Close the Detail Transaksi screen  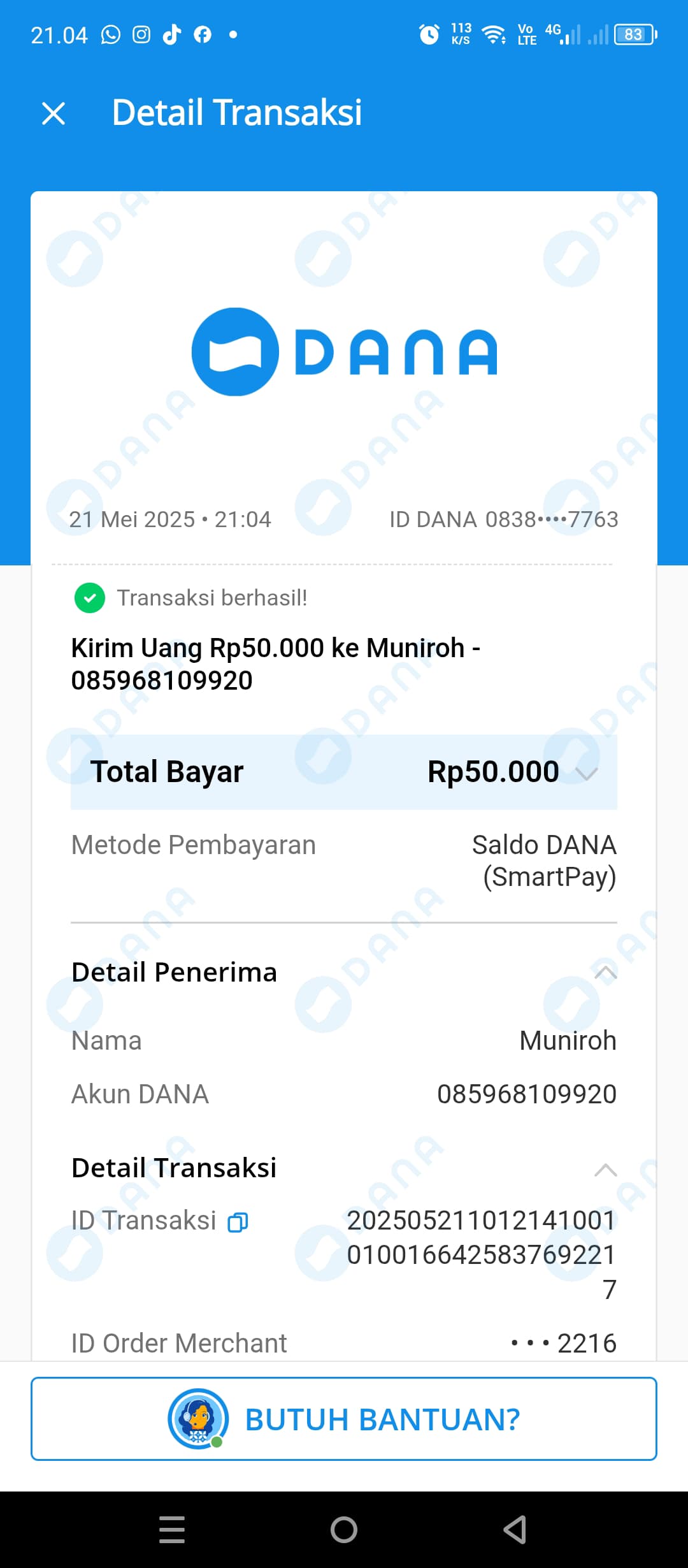pos(54,113)
